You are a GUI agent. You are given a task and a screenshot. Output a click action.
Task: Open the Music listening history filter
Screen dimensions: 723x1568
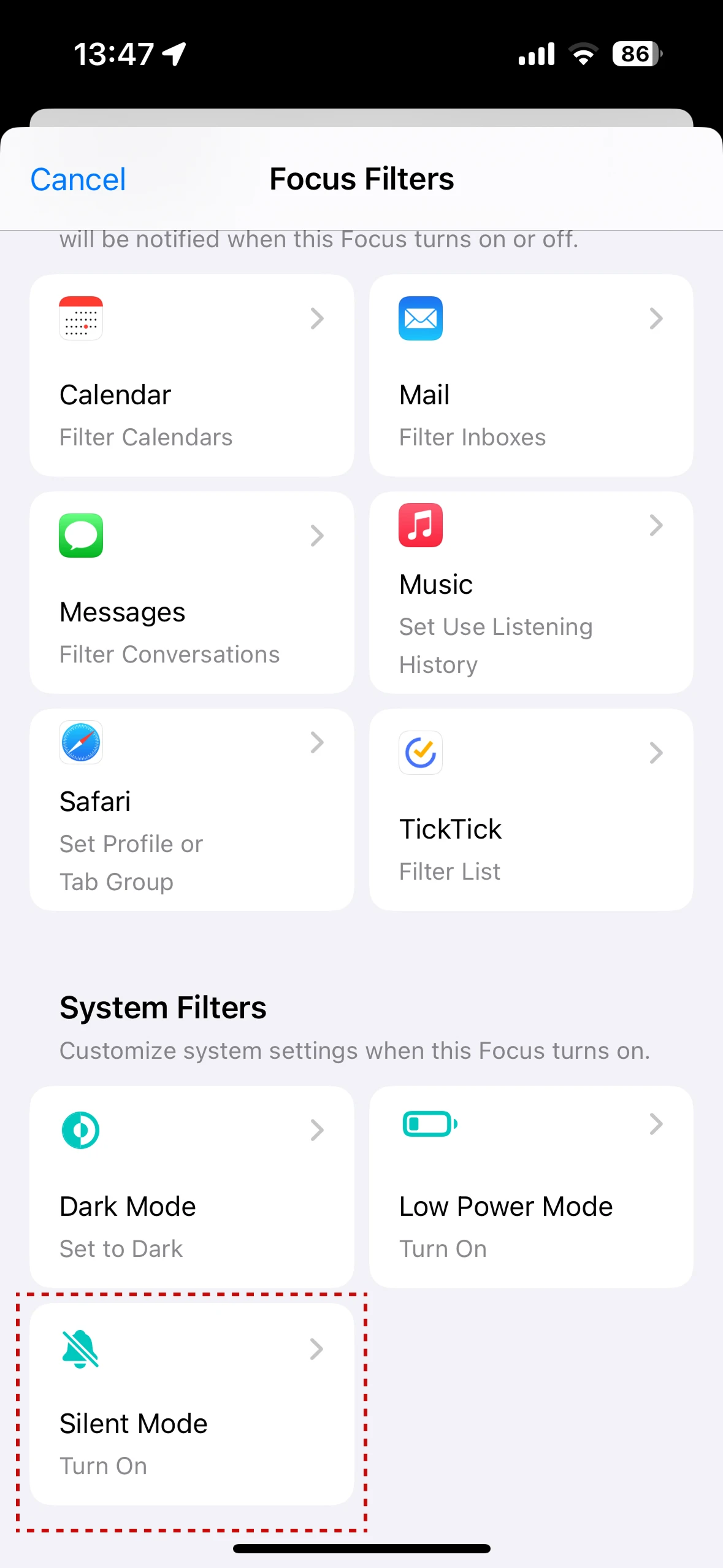click(531, 593)
